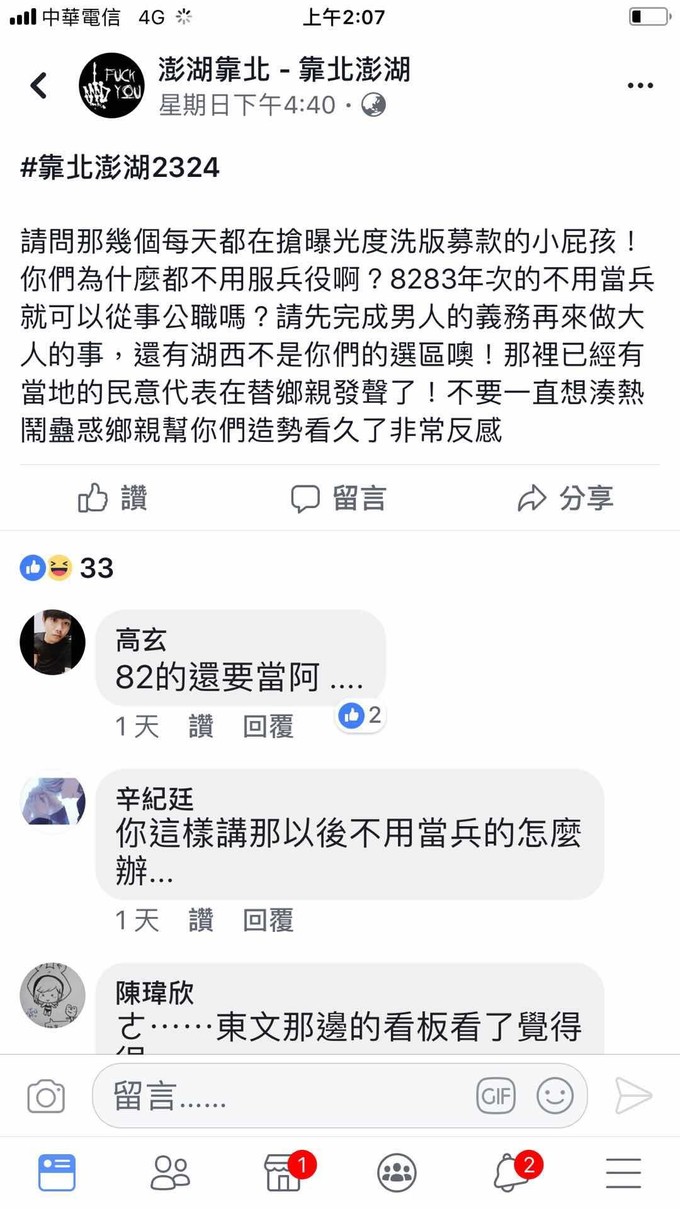Open the notifications bell tab
The height and width of the screenshot is (1209, 680).
click(x=512, y=1172)
